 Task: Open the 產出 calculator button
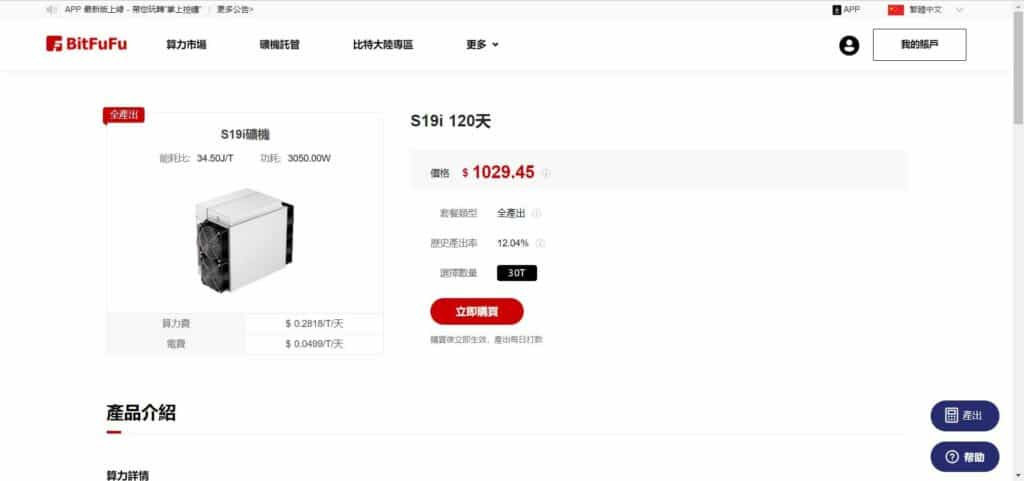click(x=964, y=415)
